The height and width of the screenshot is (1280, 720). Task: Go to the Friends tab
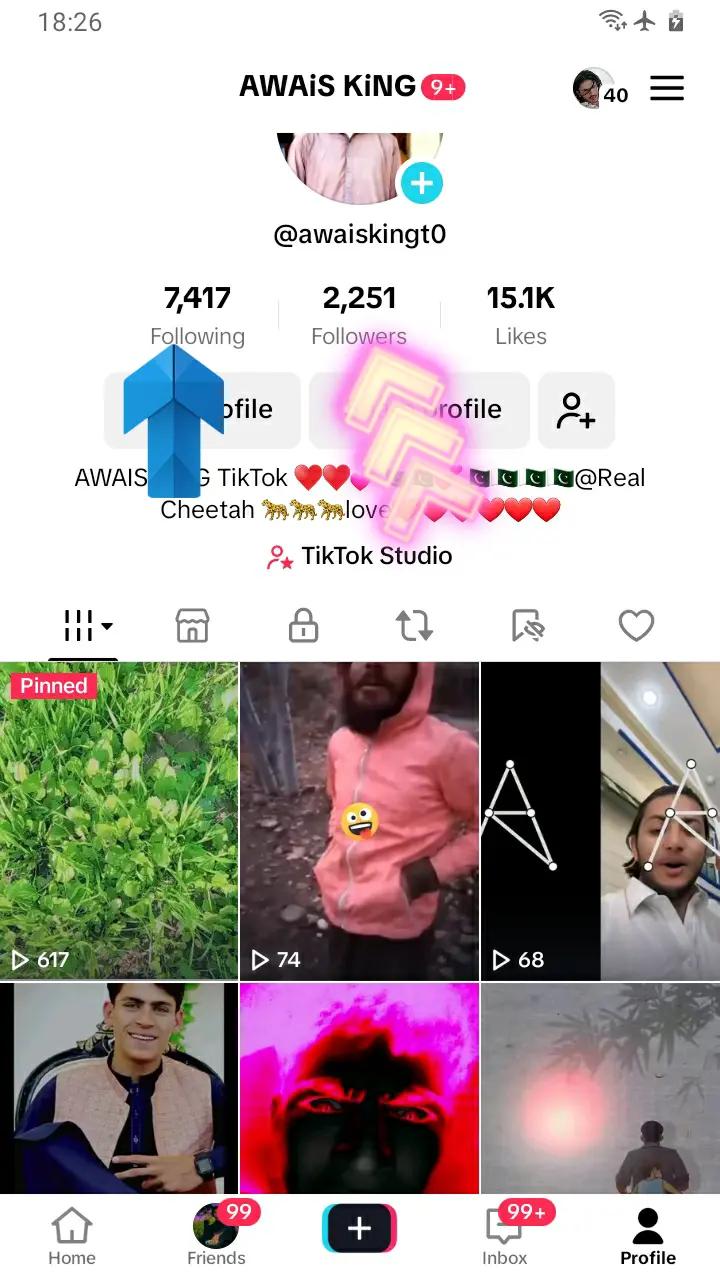(x=216, y=1236)
